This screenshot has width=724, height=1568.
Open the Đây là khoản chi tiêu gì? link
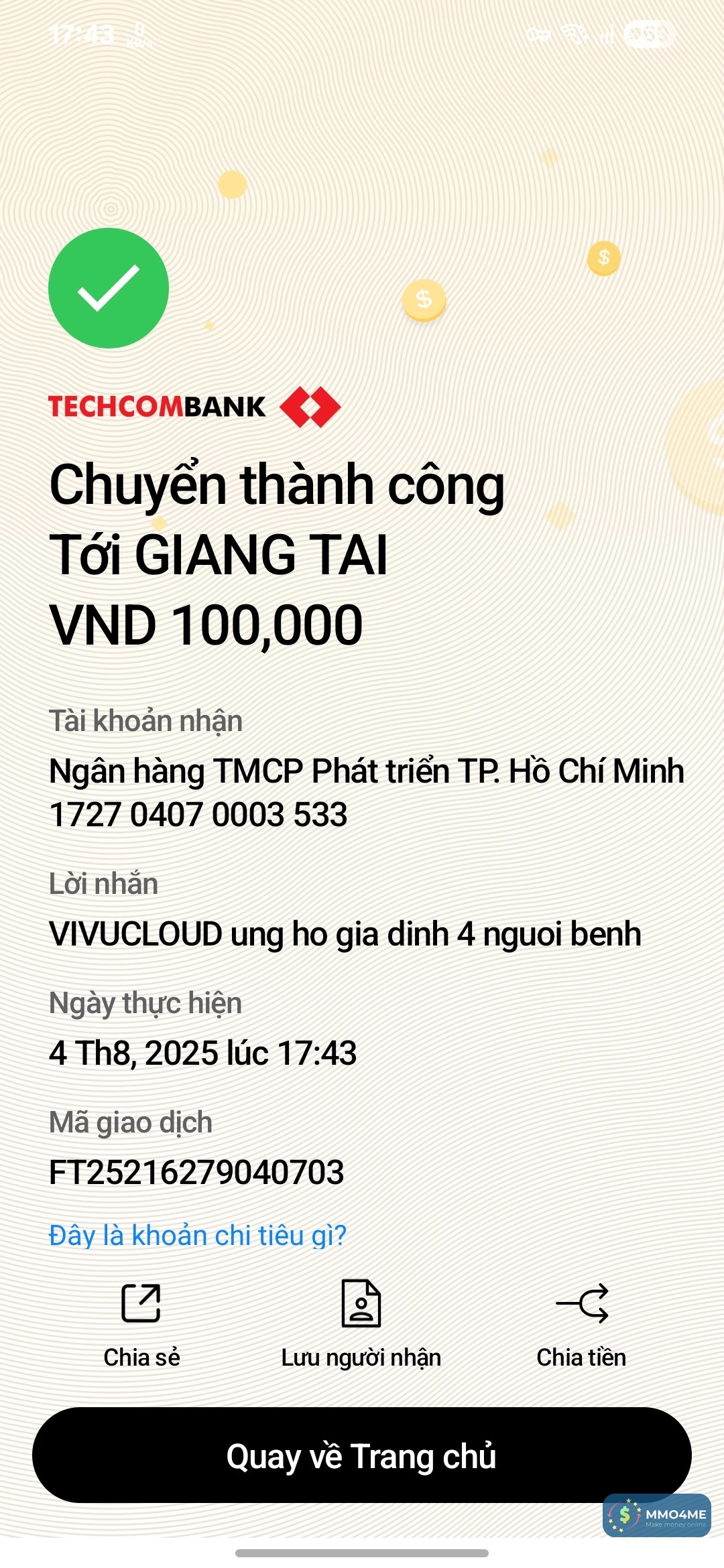coord(198,1235)
